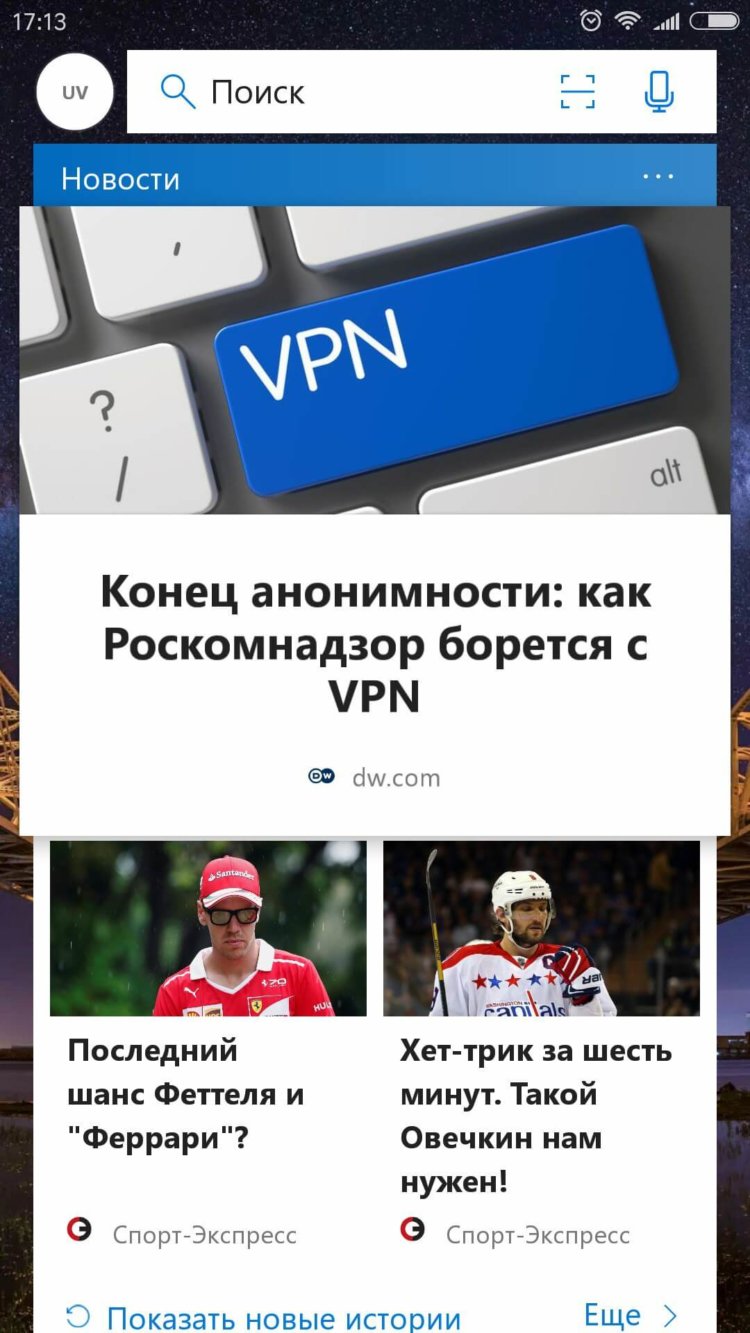Open the three-dot menu on the Новости card
The height and width of the screenshot is (1333, 750).
point(656,176)
